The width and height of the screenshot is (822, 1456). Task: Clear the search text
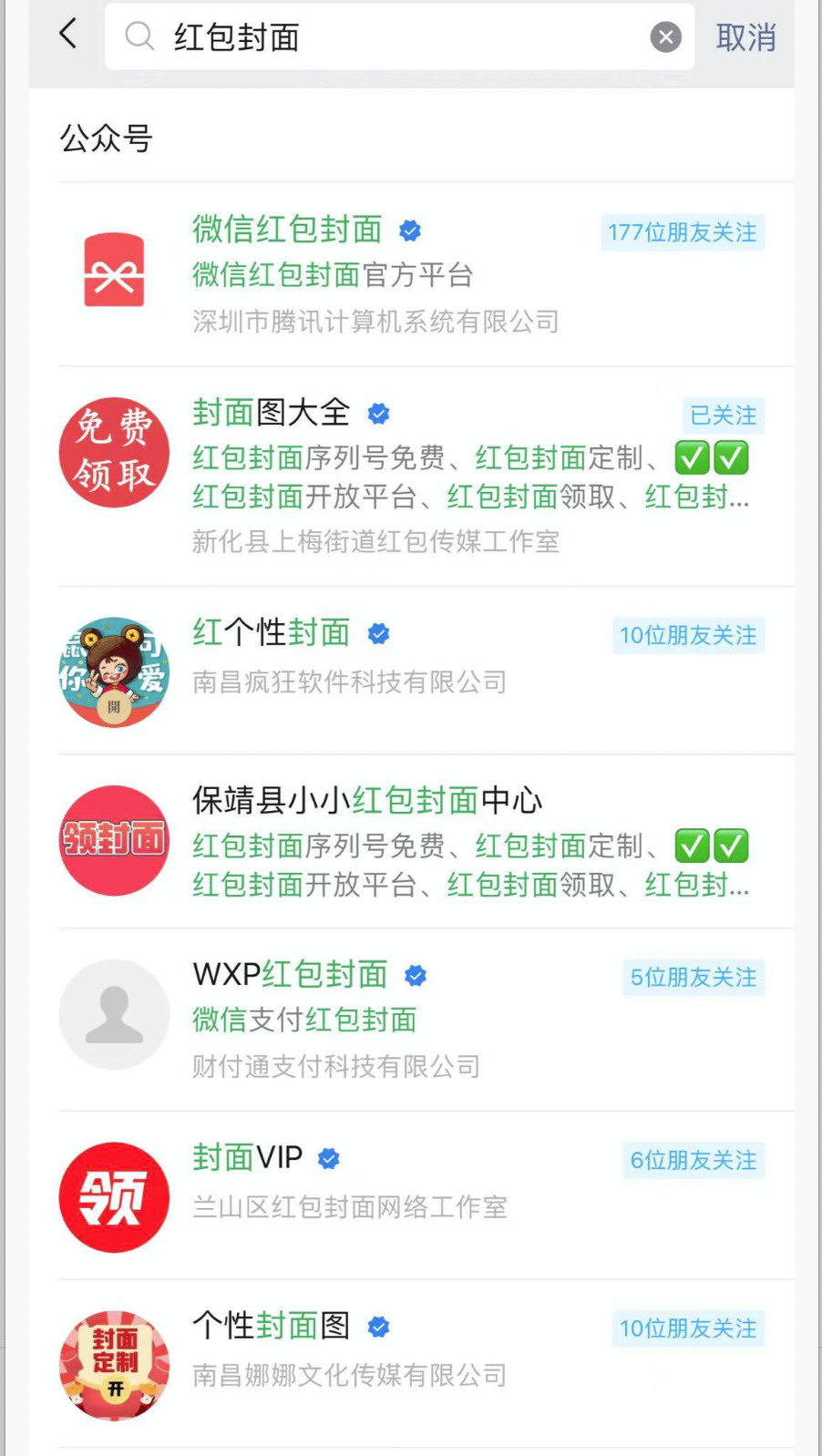pyautogui.click(x=665, y=37)
